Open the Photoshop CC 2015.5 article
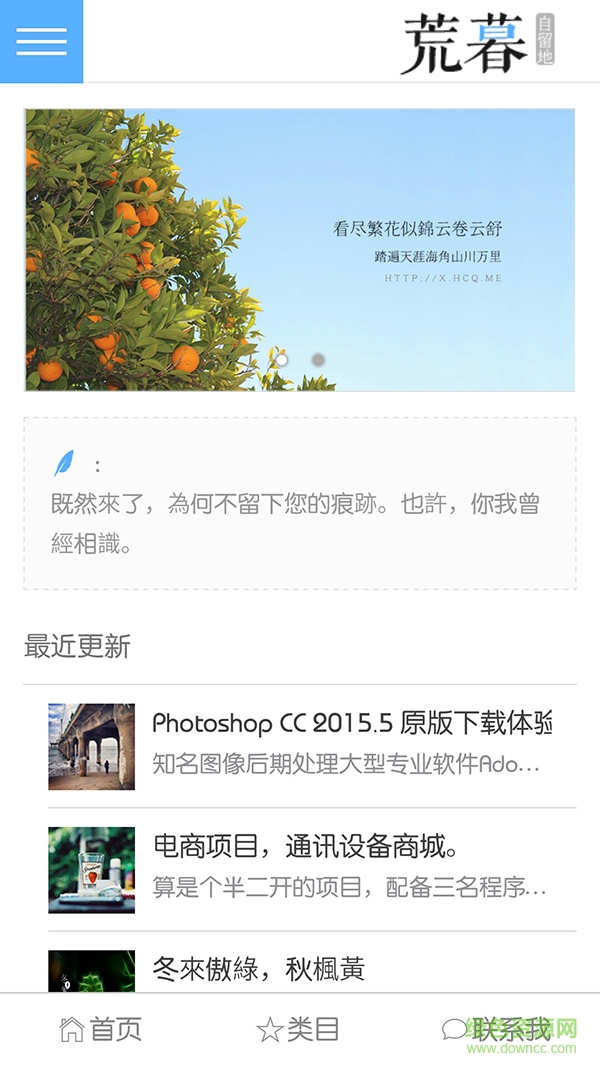This screenshot has width=600, height=1067. tap(350, 745)
